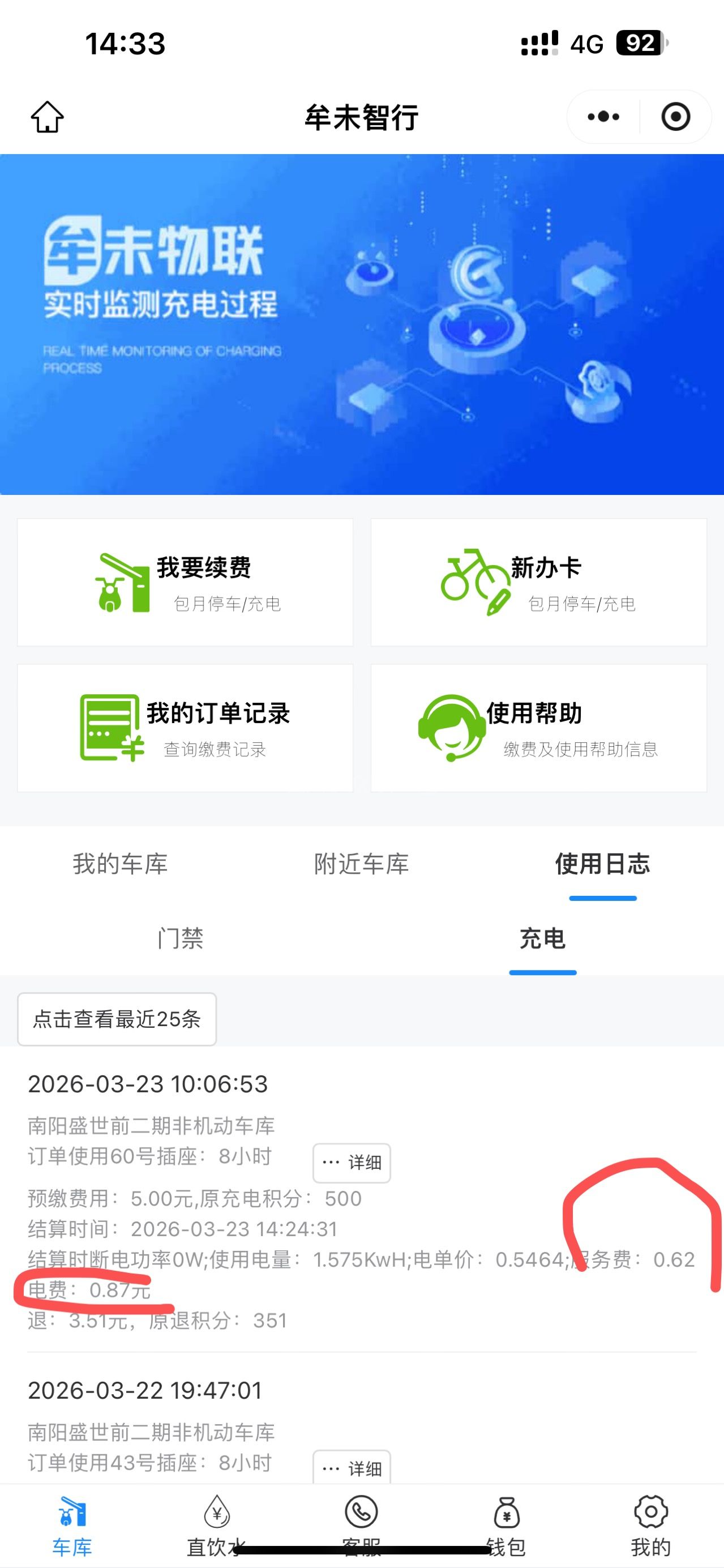Close the mini program with the circle icon

point(675,116)
